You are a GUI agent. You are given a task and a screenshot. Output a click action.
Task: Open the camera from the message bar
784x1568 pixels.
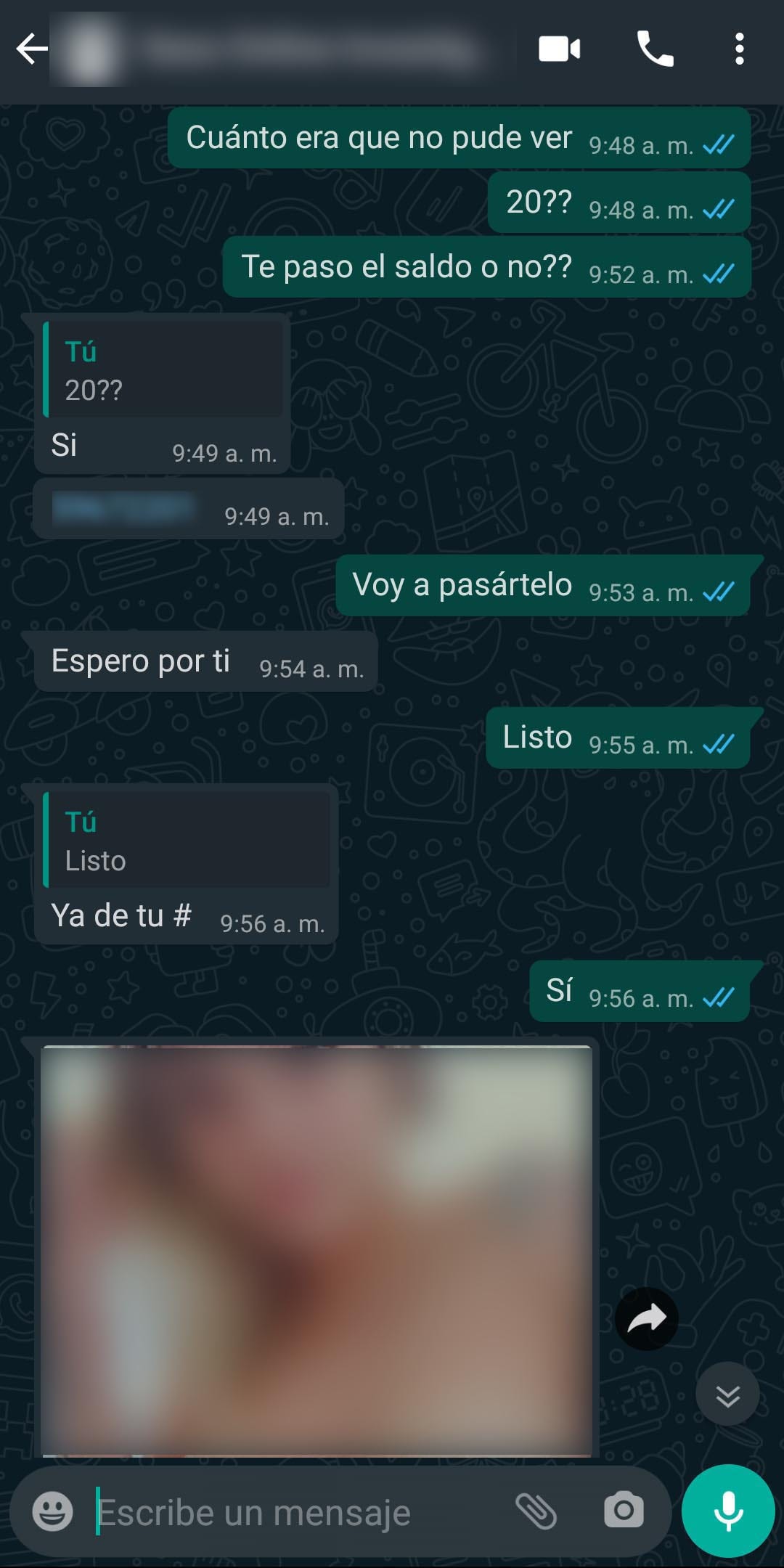tap(624, 1511)
